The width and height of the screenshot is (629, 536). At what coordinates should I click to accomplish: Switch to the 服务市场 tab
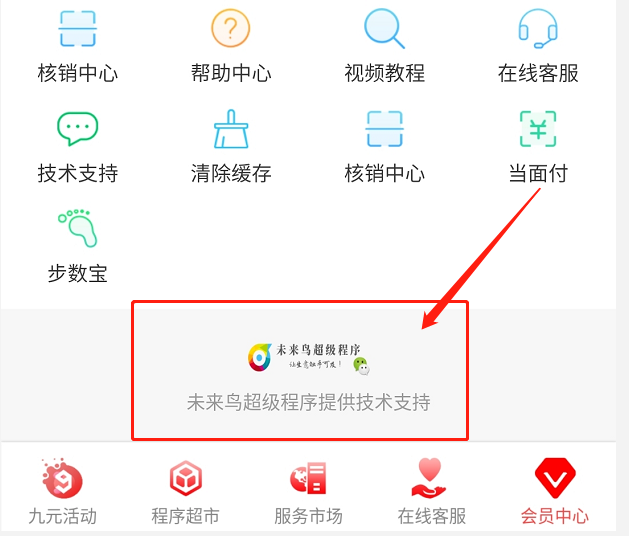308,491
